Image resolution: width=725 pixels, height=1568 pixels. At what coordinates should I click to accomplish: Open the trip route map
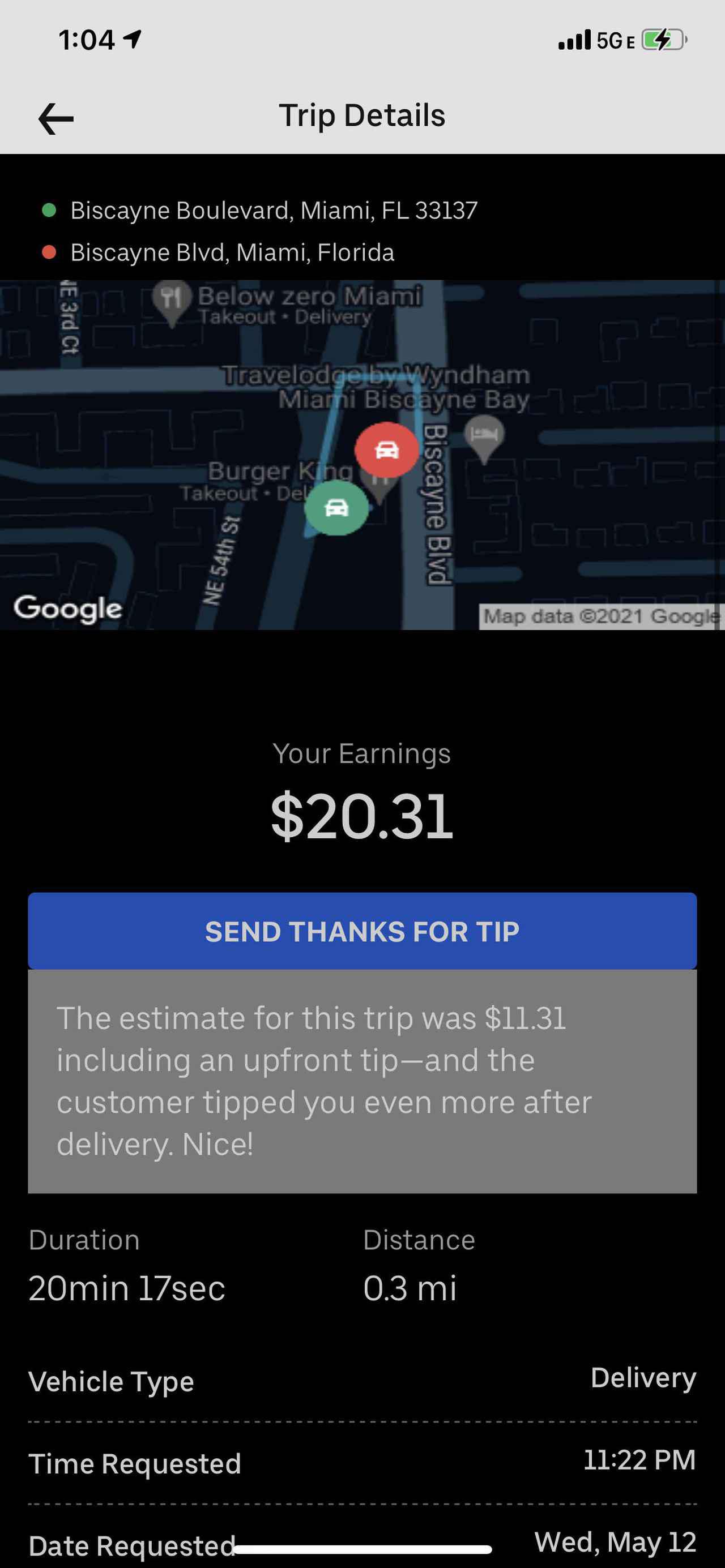[362, 454]
